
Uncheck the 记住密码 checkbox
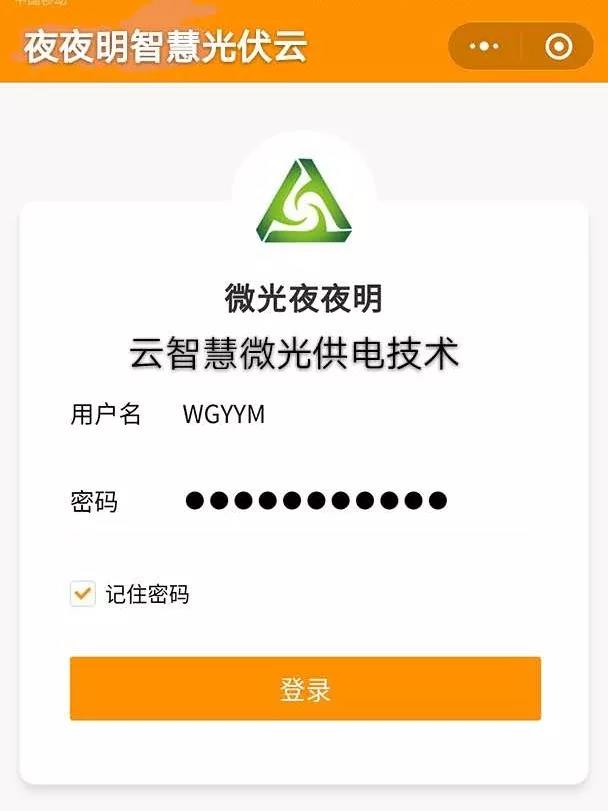82,594
